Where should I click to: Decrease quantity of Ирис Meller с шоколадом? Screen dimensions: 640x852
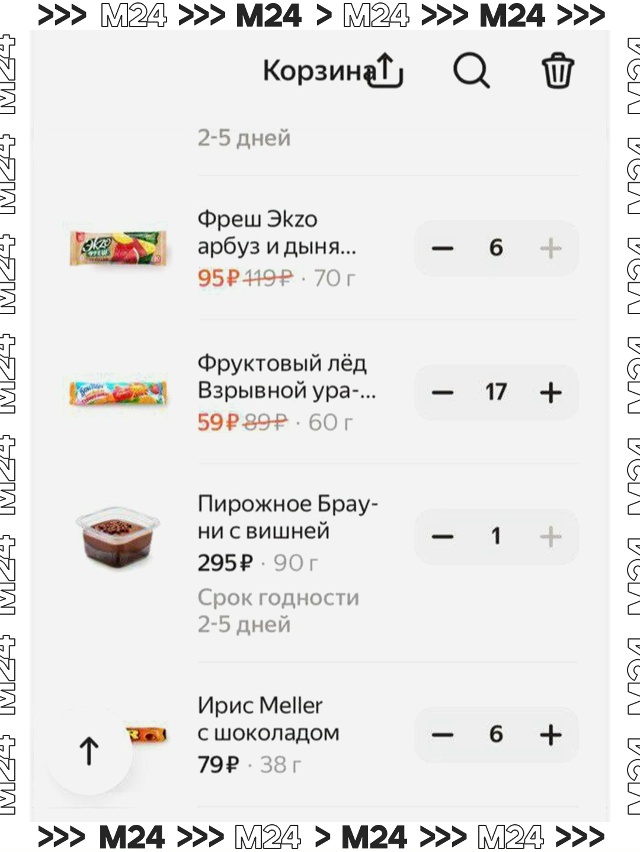point(443,735)
